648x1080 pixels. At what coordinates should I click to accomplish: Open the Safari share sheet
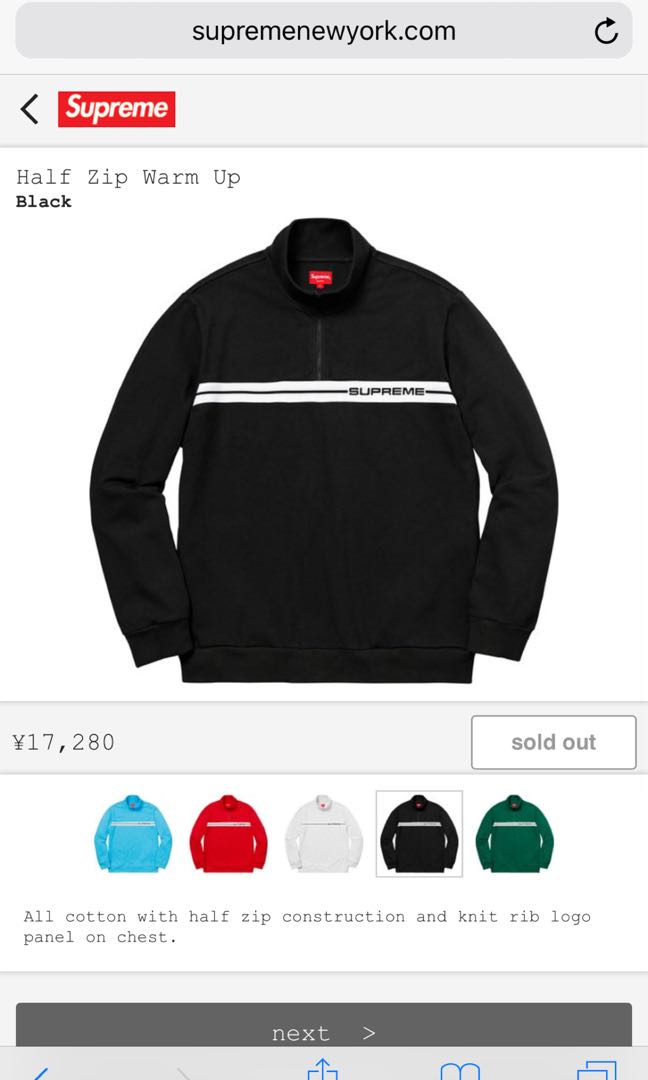[322, 1070]
